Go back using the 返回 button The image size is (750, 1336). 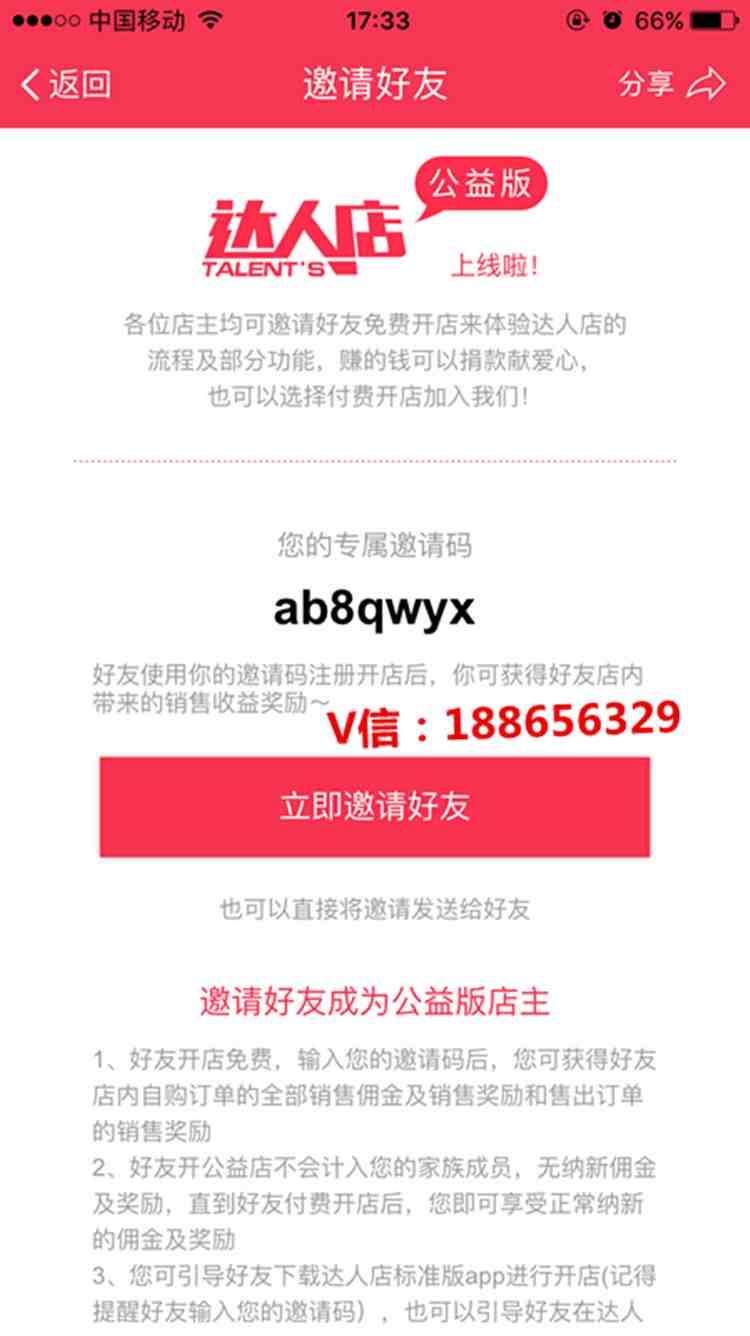coord(66,85)
